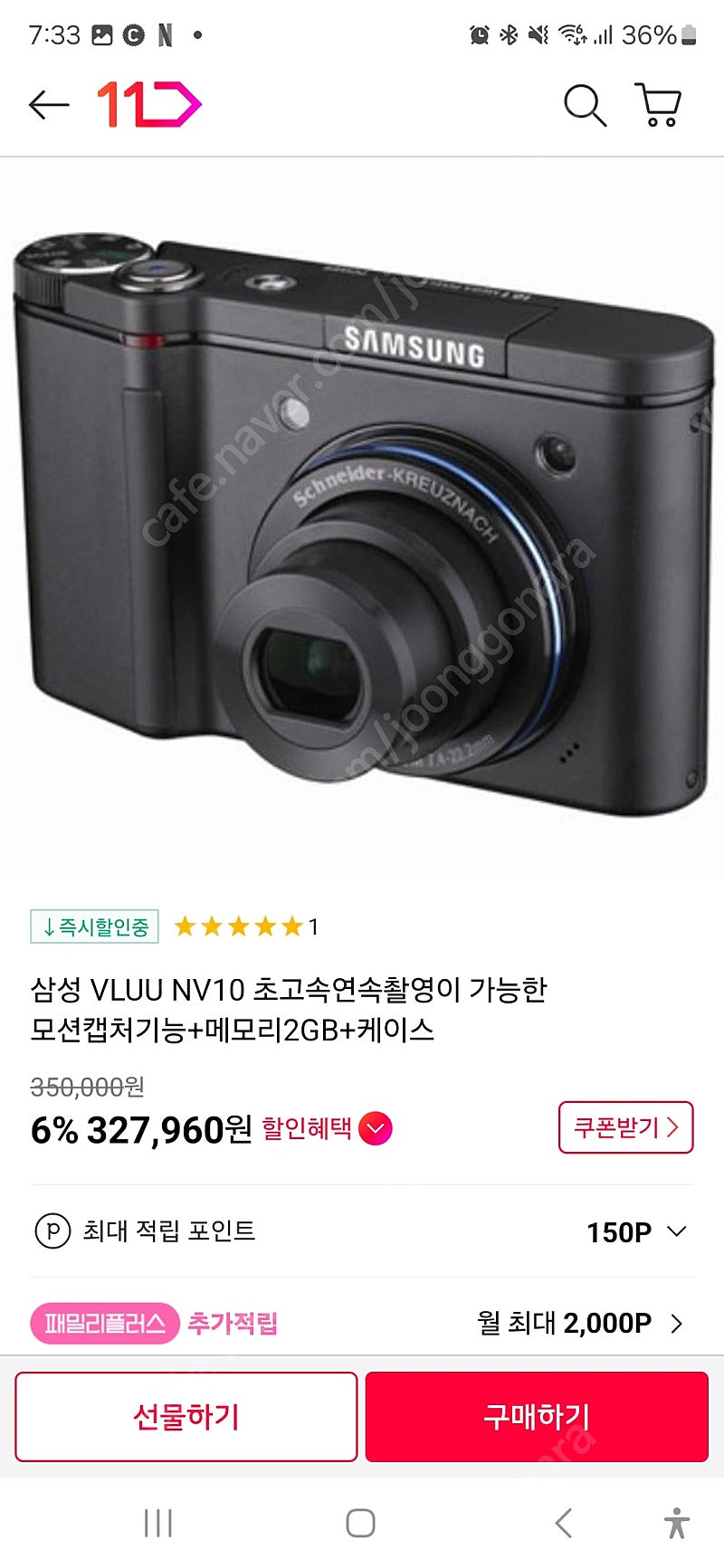This screenshot has width=724, height=1568.
Task: Open the five-star product reviews
Action: pyautogui.click(x=246, y=927)
